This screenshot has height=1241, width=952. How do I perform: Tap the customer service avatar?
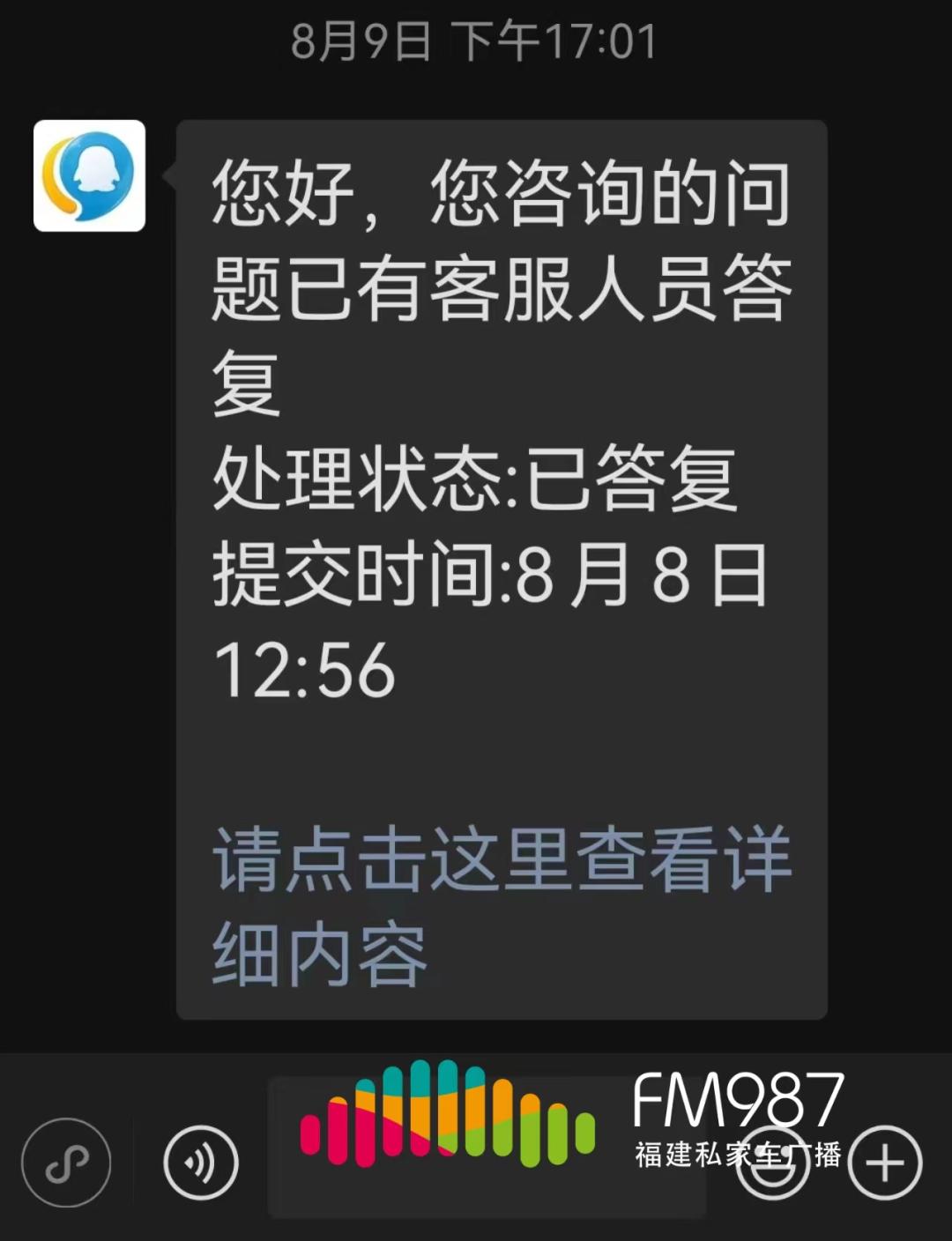tap(89, 176)
